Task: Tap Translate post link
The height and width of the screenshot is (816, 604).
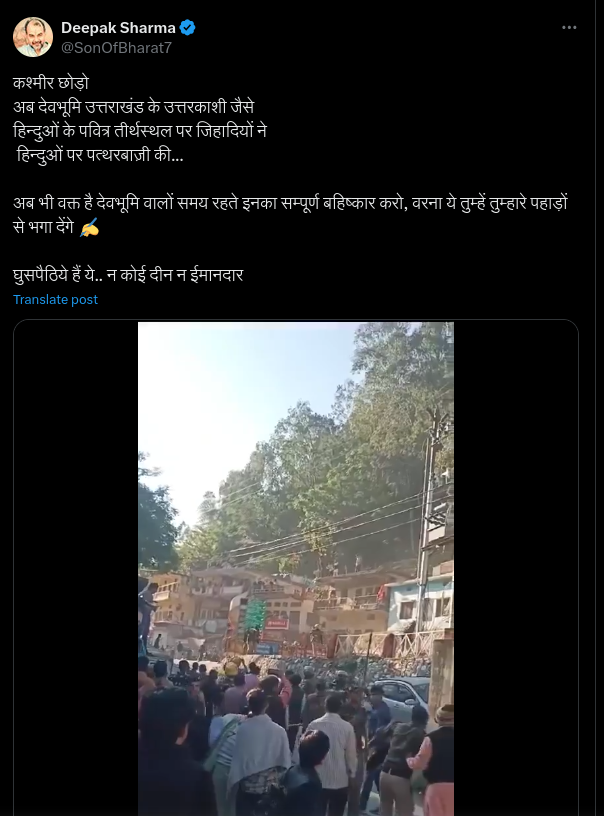Action: point(55,300)
